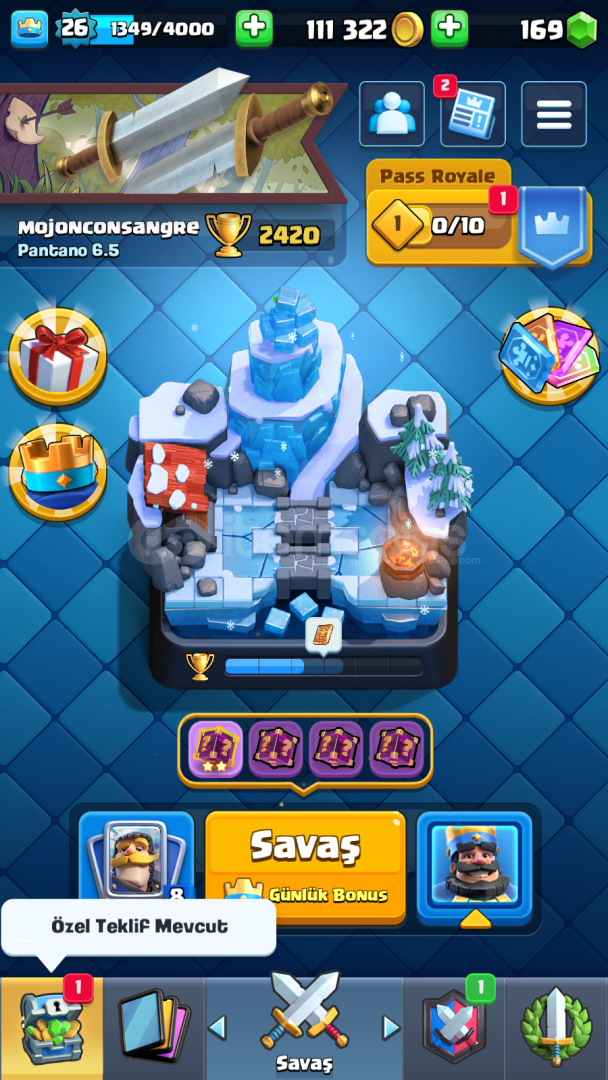Open the gift box offer

pos(58,357)
